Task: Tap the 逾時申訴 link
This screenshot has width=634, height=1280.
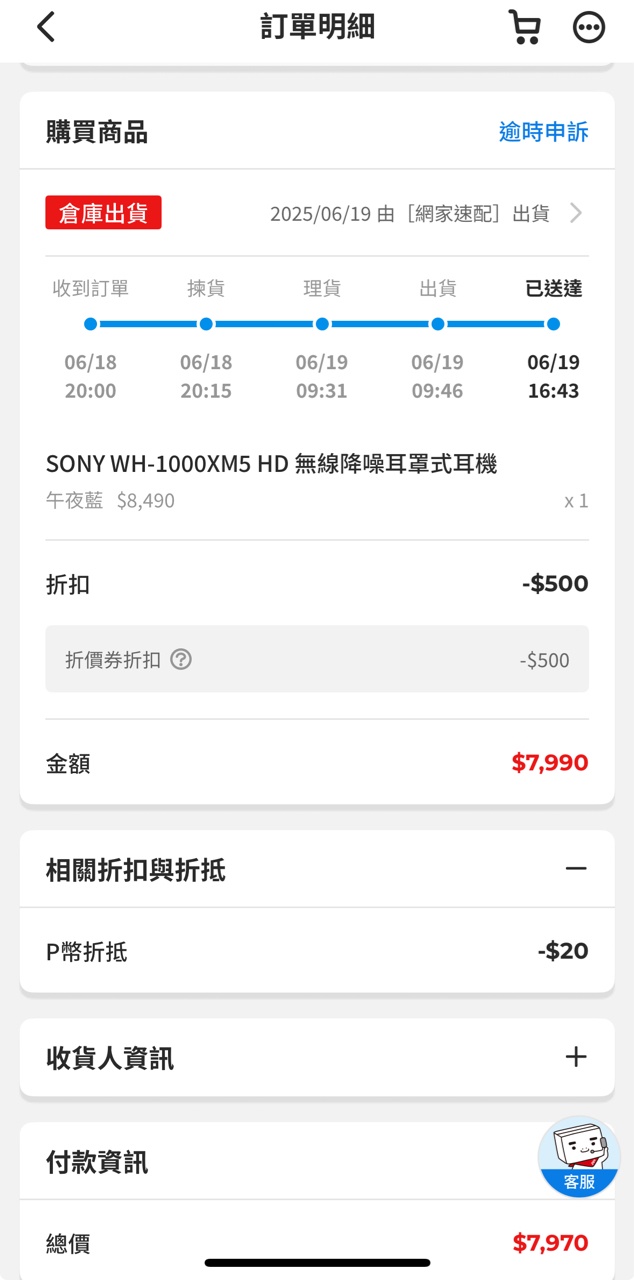Action: [x=543, y=132]
